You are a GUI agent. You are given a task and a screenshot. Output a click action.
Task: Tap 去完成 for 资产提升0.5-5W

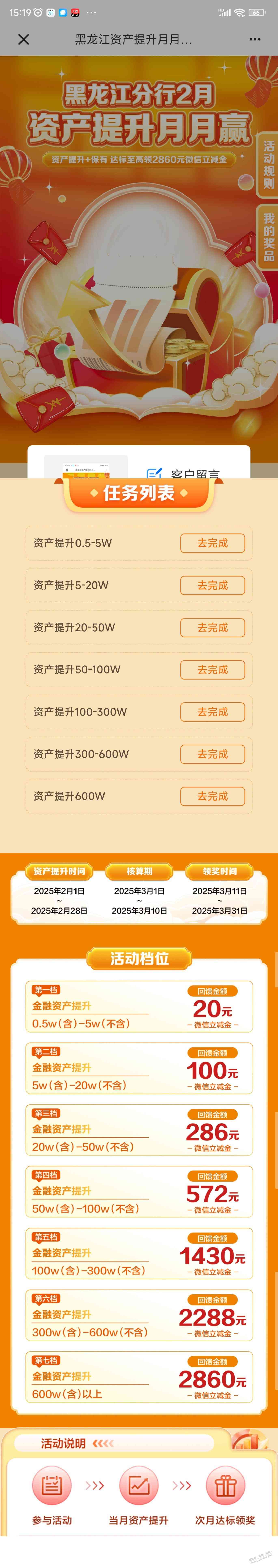coord(212,543)
